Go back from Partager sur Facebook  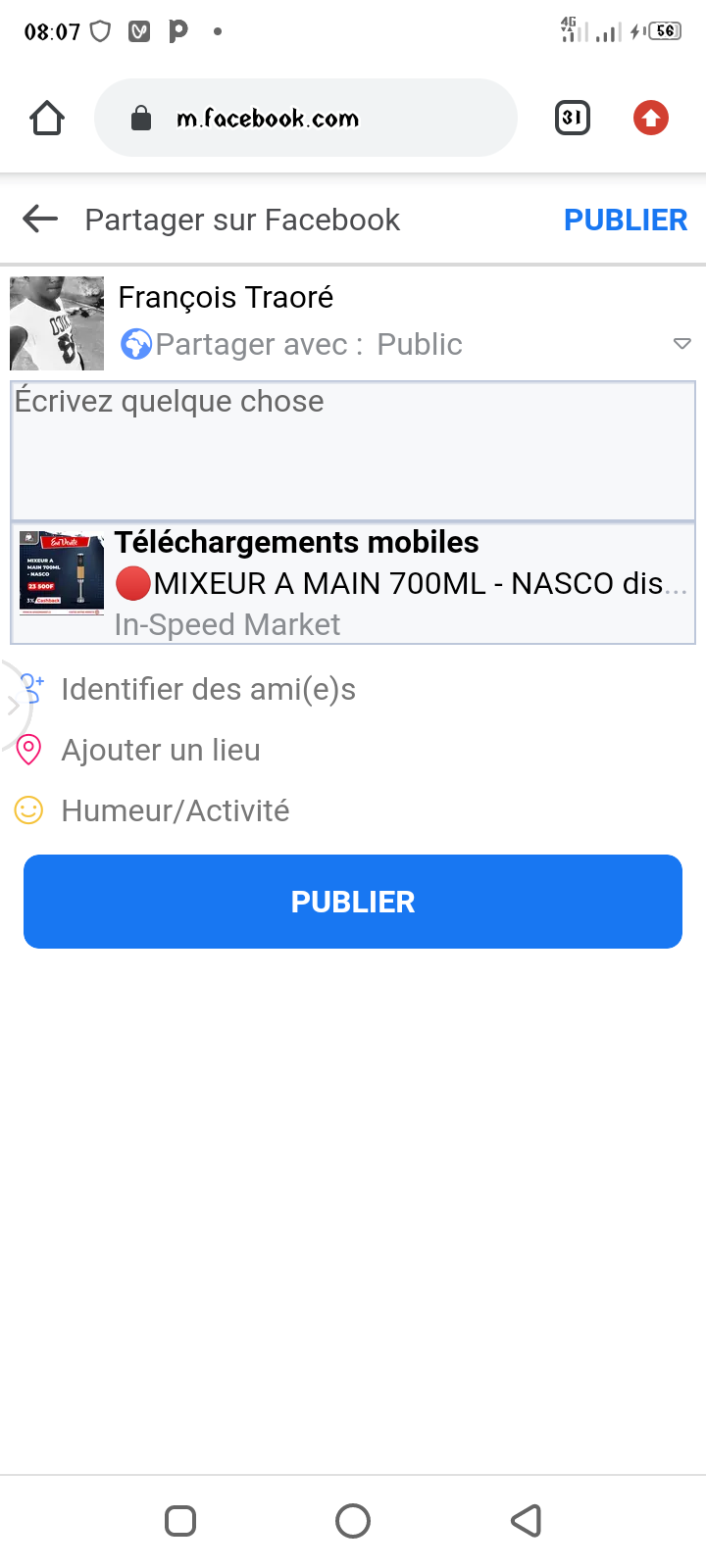tap(40, 220)
